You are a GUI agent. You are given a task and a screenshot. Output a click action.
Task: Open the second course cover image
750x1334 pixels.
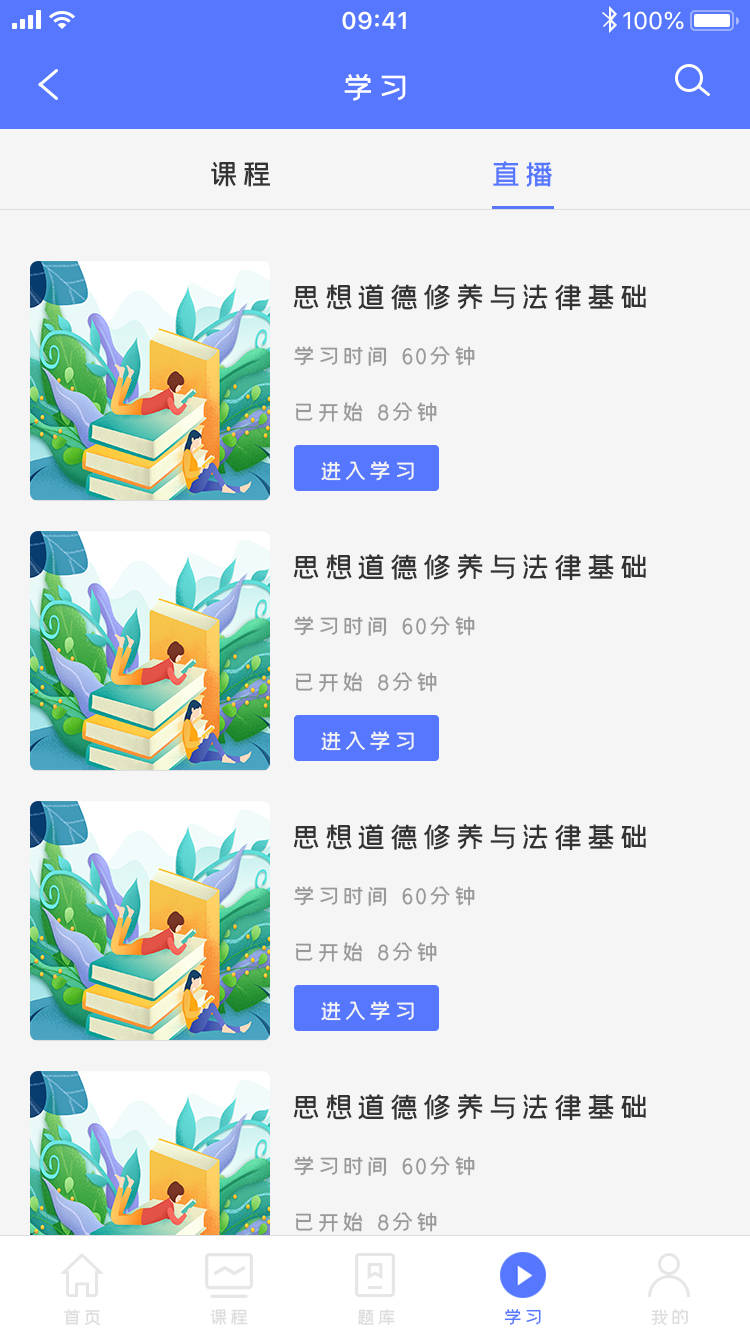click(x=150, y=651)
